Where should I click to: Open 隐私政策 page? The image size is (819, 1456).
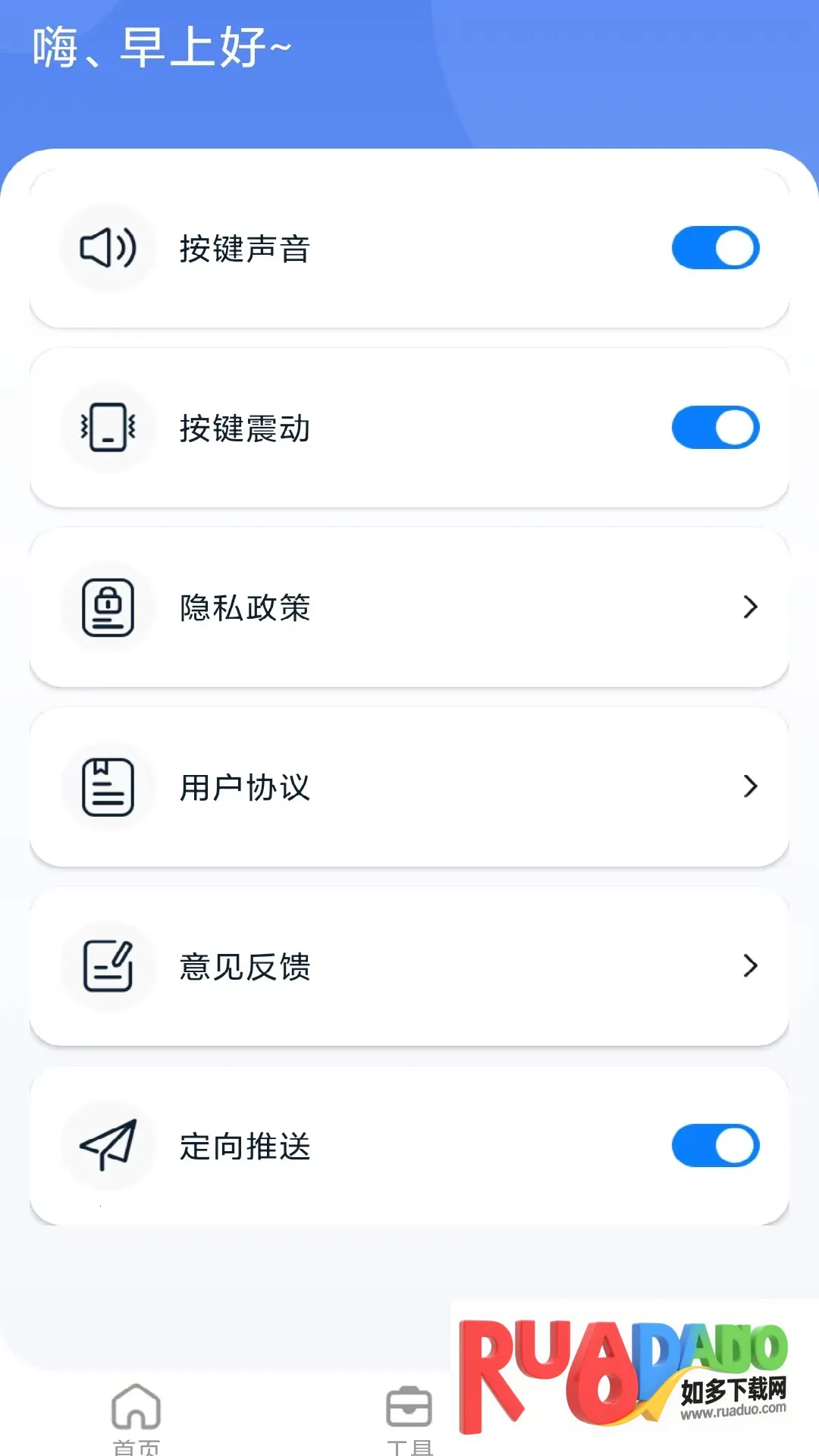(409, 607)
